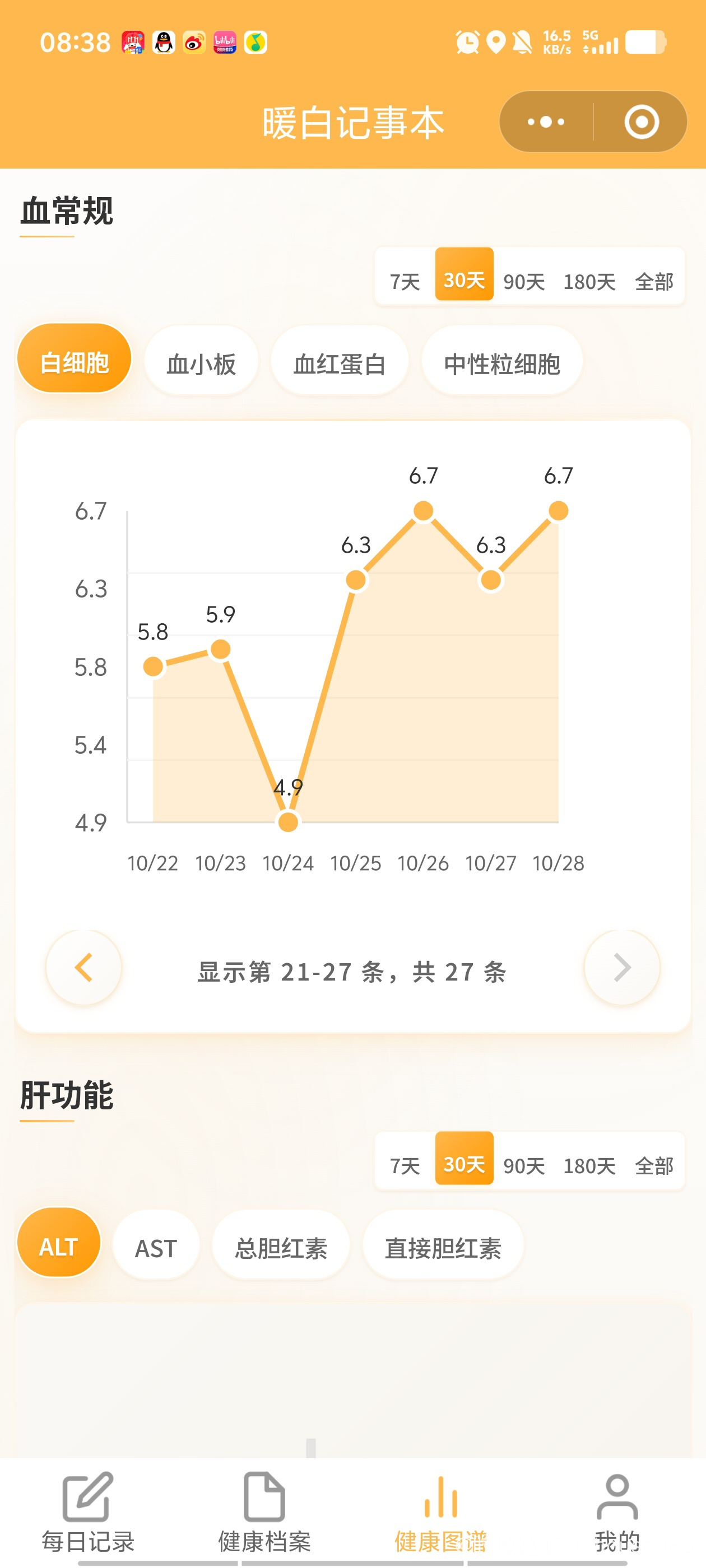The image size is (706, 1568).
Task: Switch liver chart to AST
Action: [x=156, y=1248]
